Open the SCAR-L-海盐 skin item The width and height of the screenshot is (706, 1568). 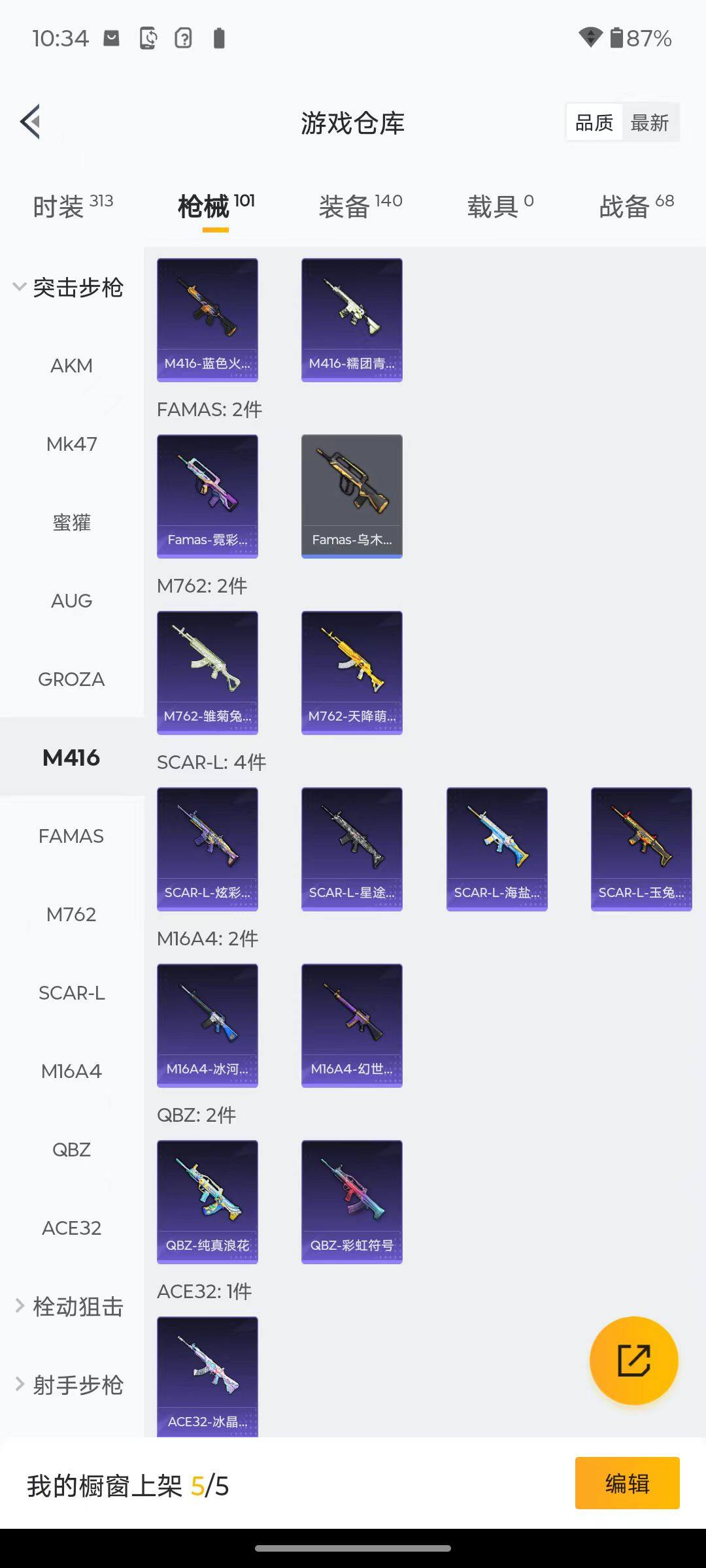pos(497,849)
